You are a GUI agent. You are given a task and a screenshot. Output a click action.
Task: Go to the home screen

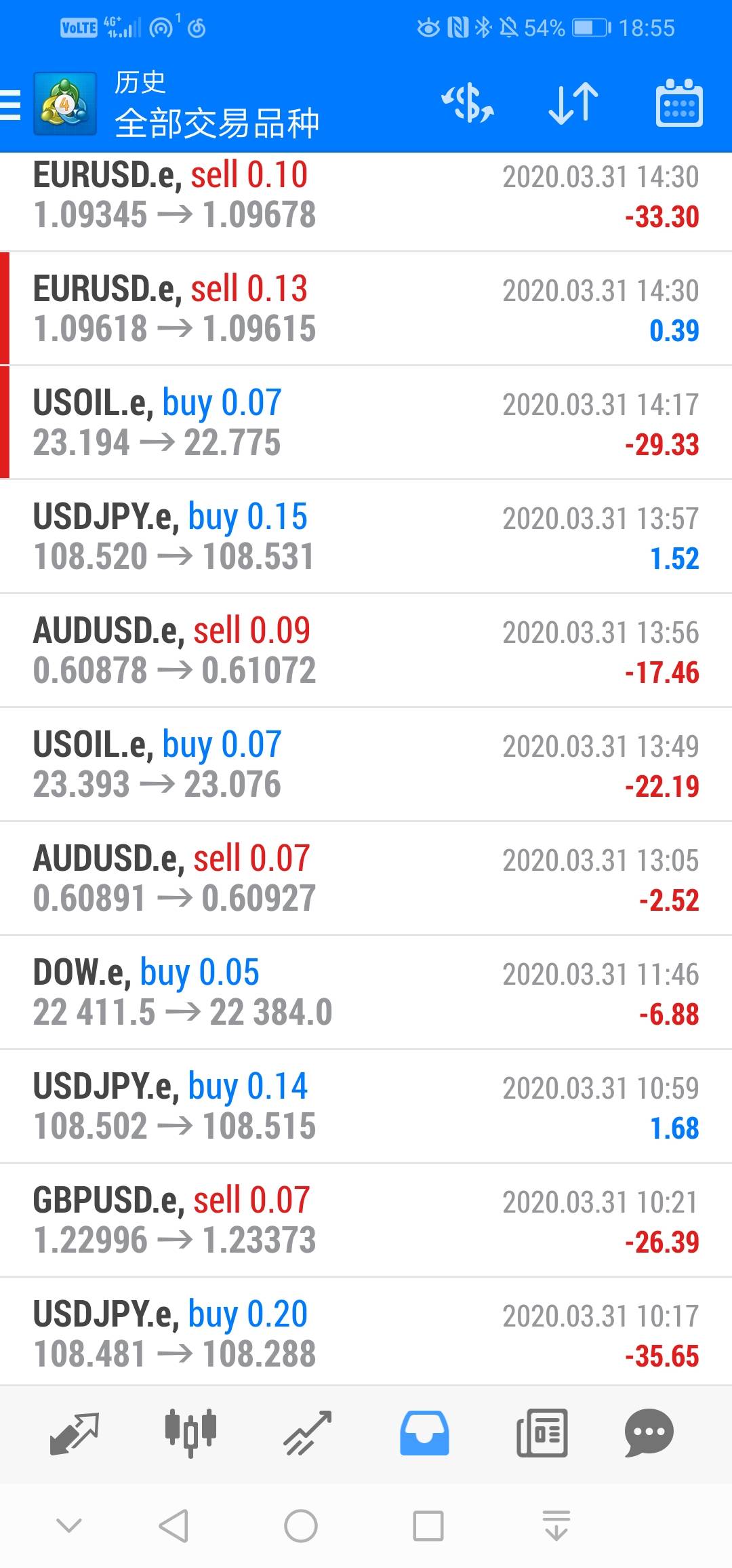[301, 1526]
